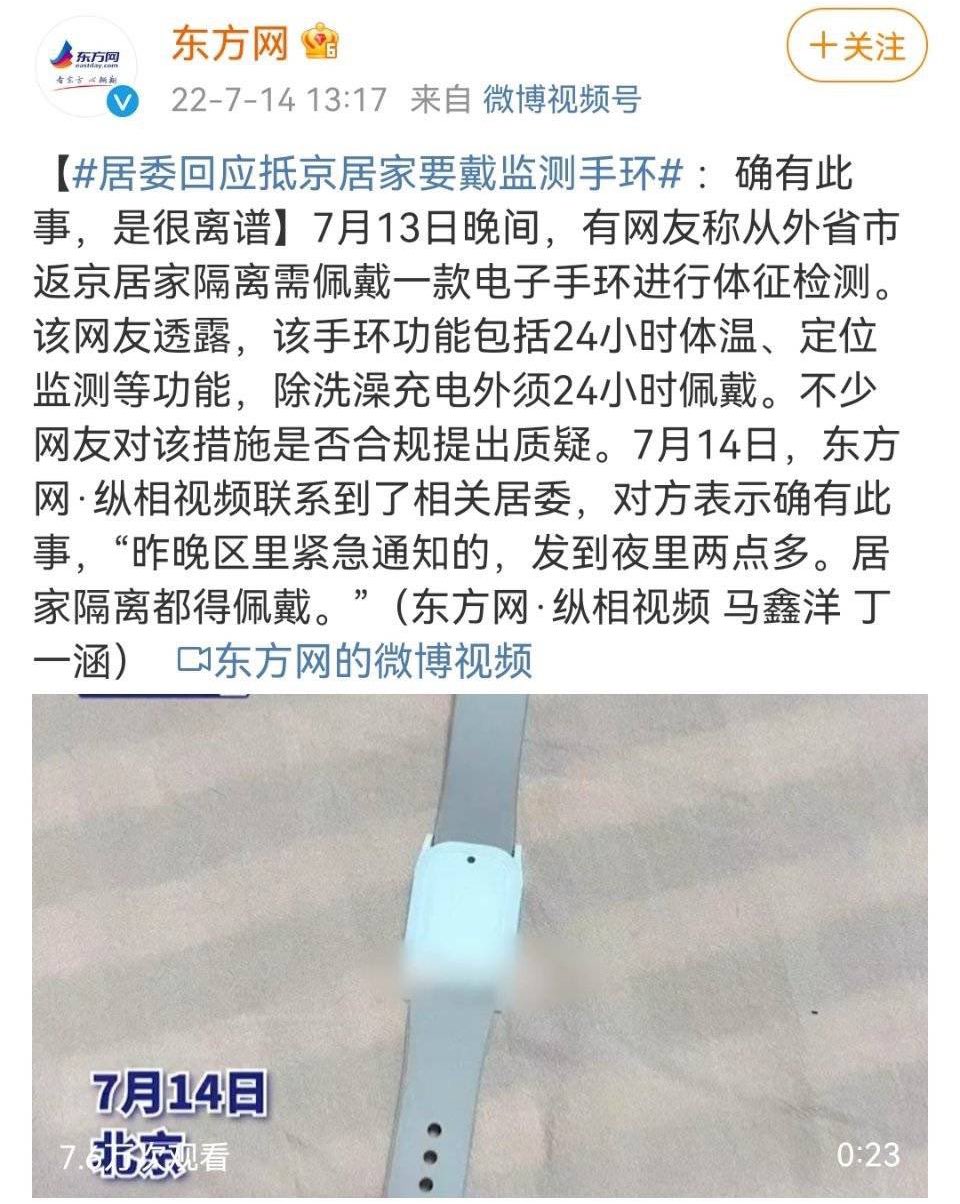Follow 东方网 with the 关注 button
Screen dimensions: 960x1204
coord(856,46)
